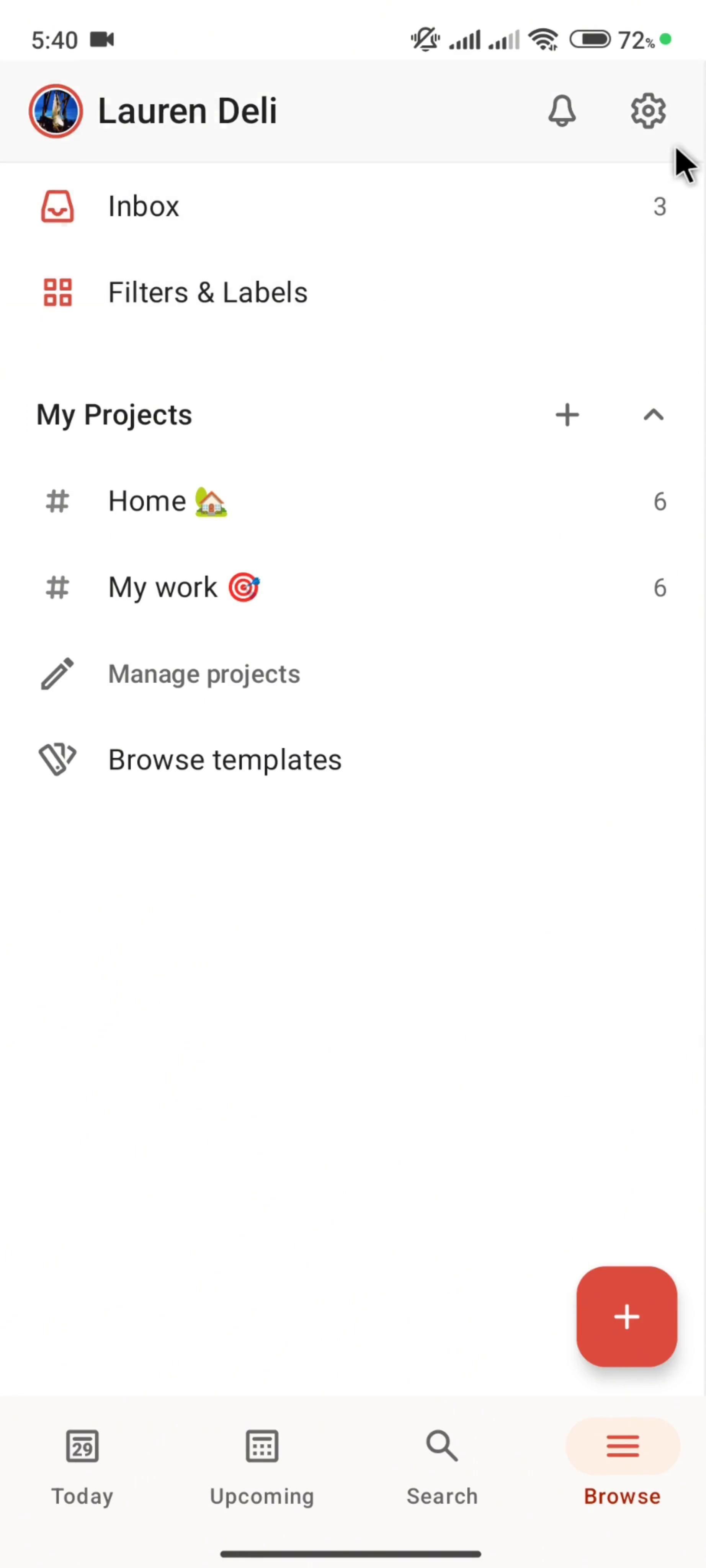Add a new task with red plus button
This screenshot has width=706, height=1568.
pyautogui.click(x=626, y=1316)
